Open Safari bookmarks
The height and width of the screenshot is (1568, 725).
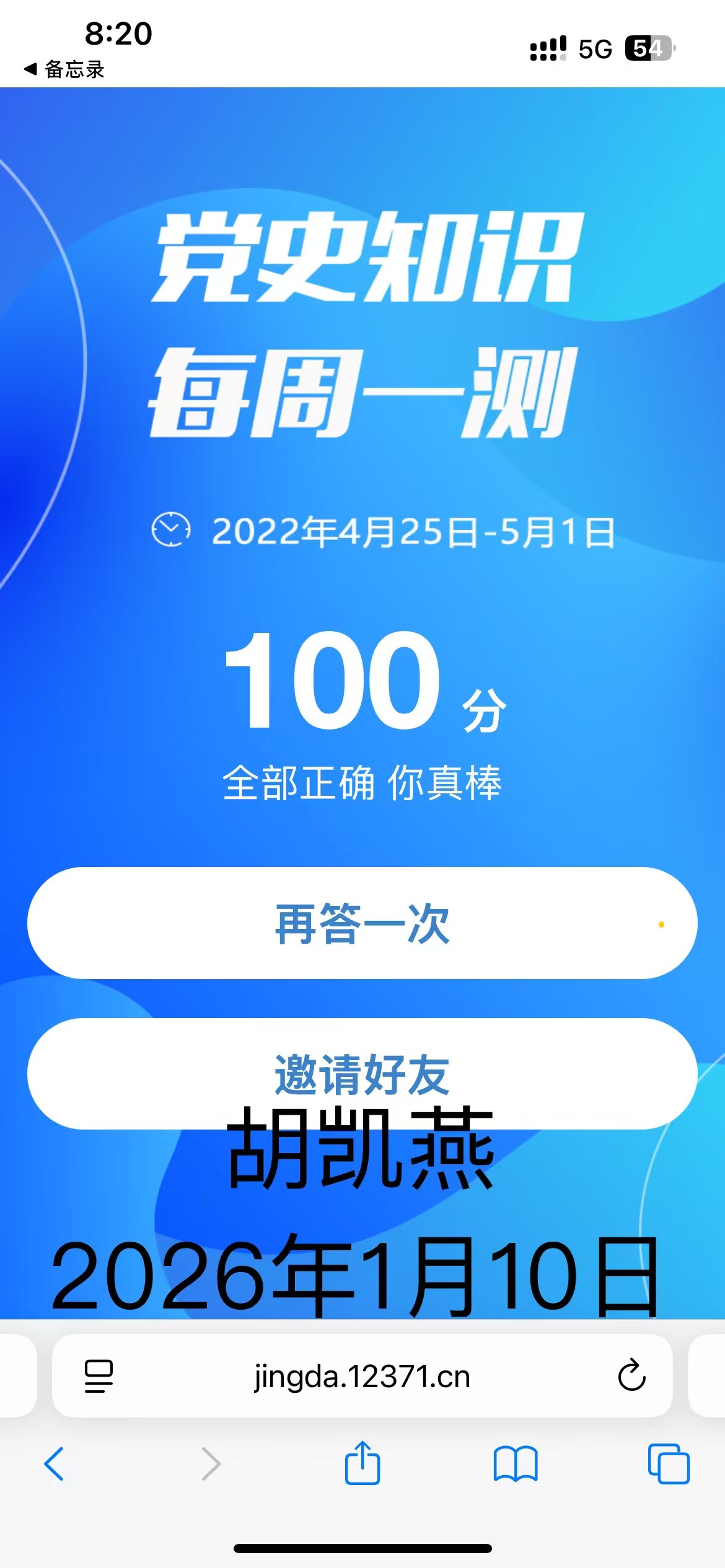coord(516,1464)
